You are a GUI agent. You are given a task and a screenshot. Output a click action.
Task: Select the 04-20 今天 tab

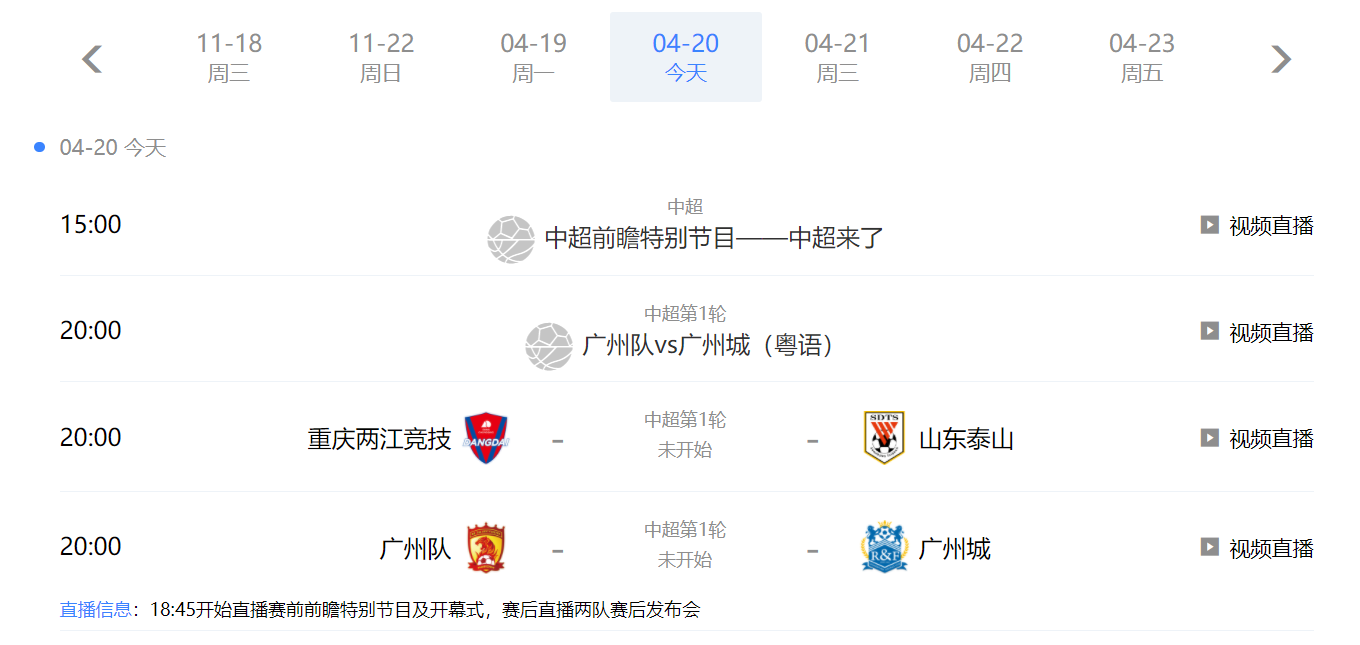[x=685, y=57]
